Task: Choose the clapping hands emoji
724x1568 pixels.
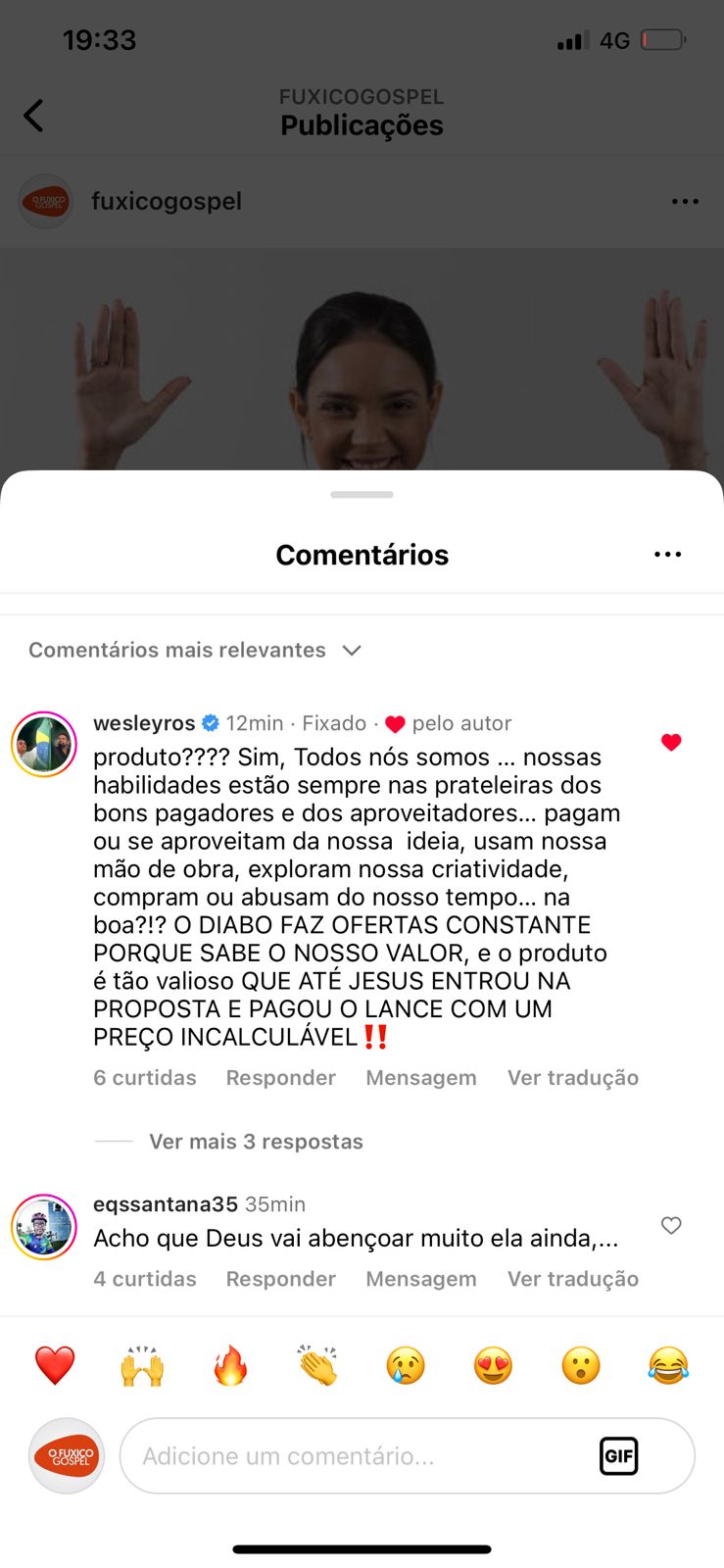Action: tap(318, 1365)
